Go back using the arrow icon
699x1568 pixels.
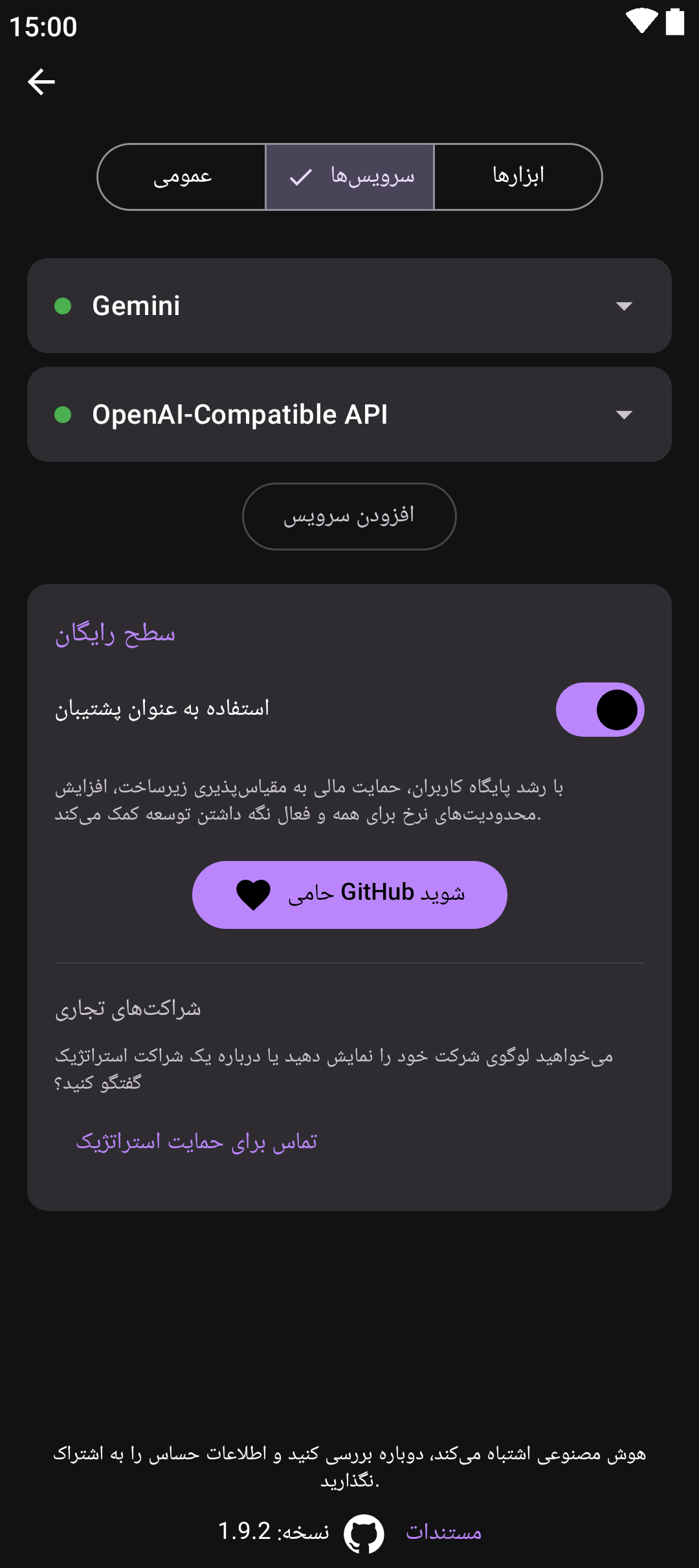pos(41,82)
